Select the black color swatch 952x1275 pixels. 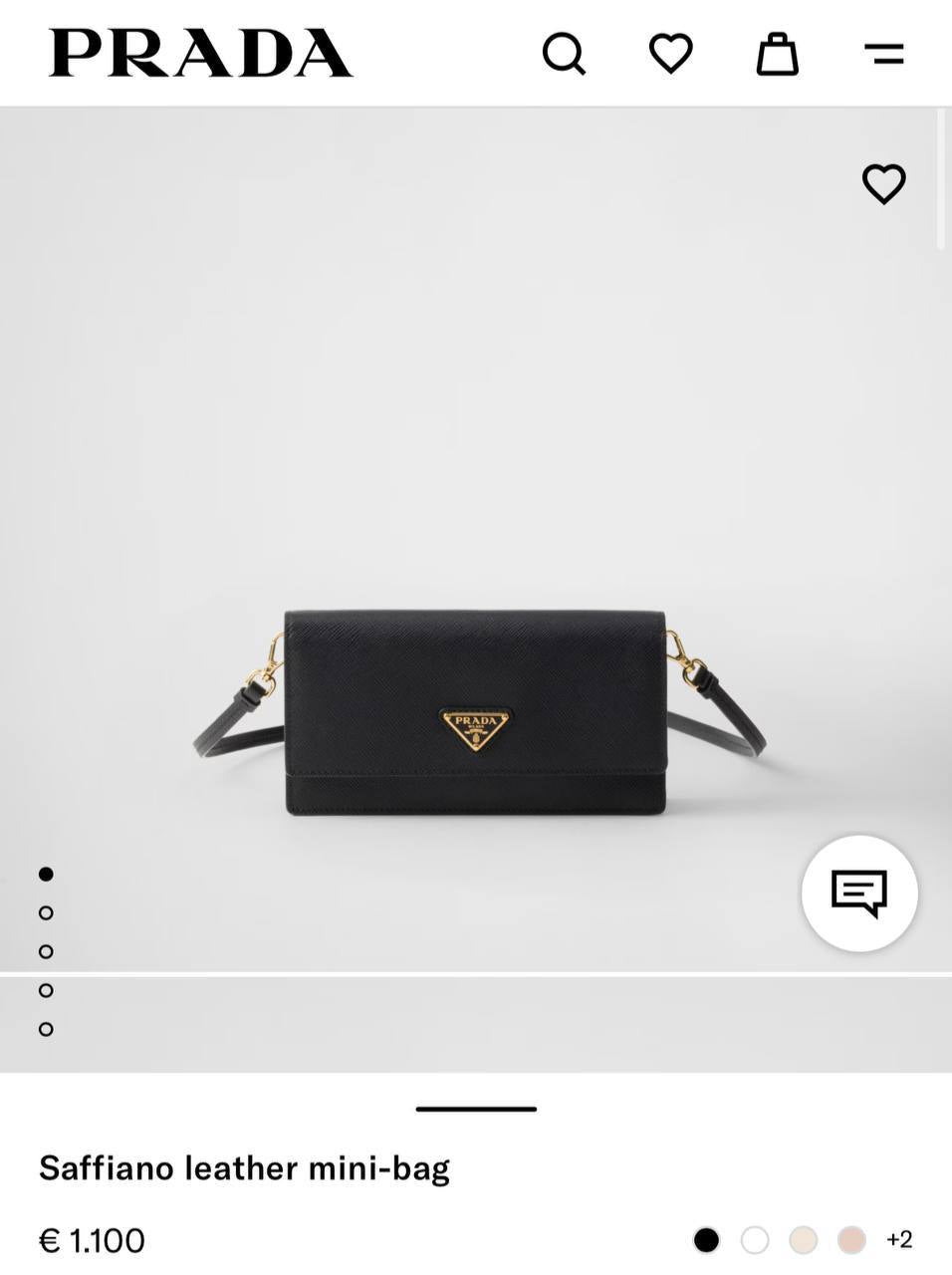click(x=706, y=1240)
